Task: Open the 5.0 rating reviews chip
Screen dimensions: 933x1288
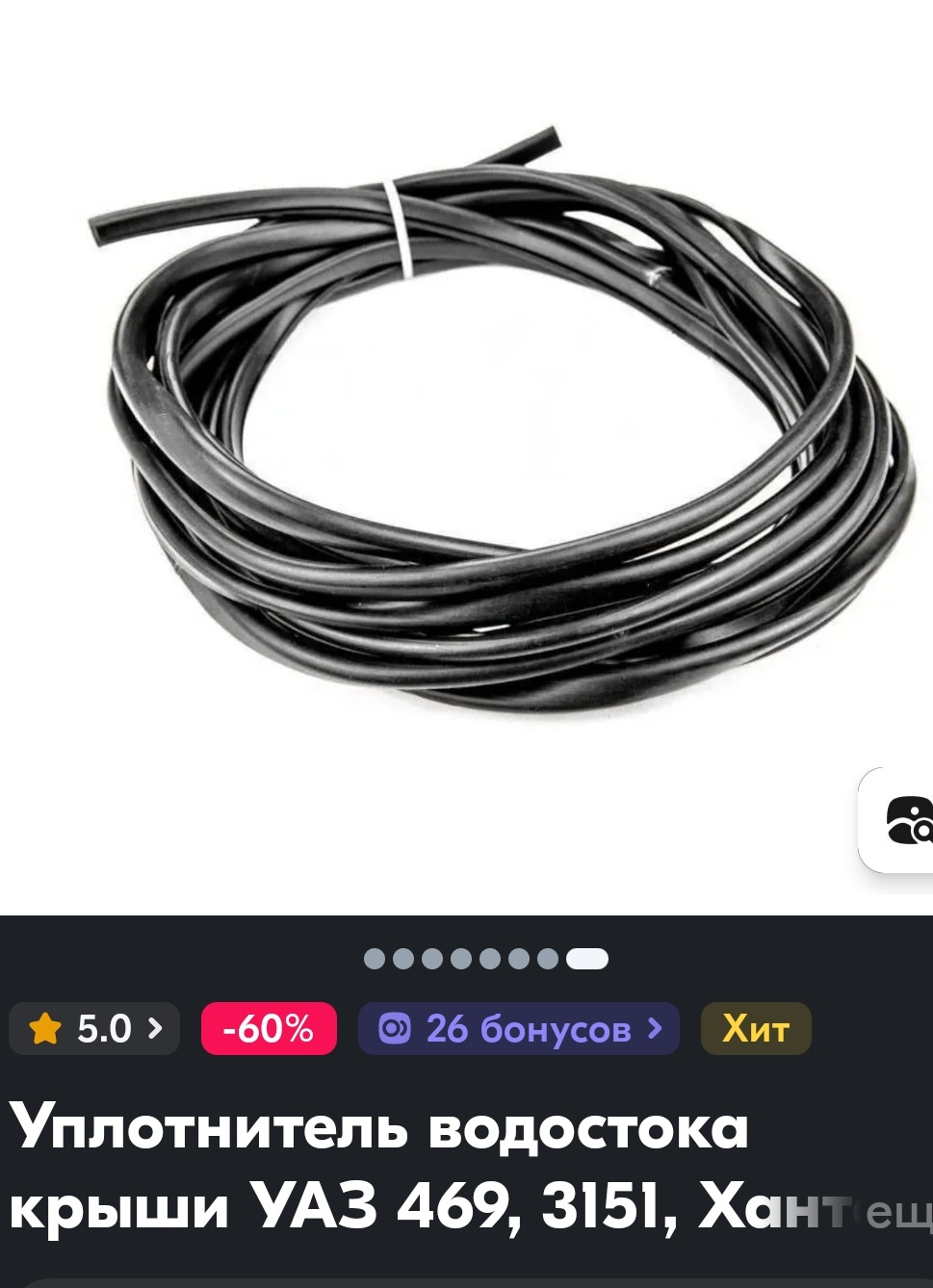Action: [94, 1029]
